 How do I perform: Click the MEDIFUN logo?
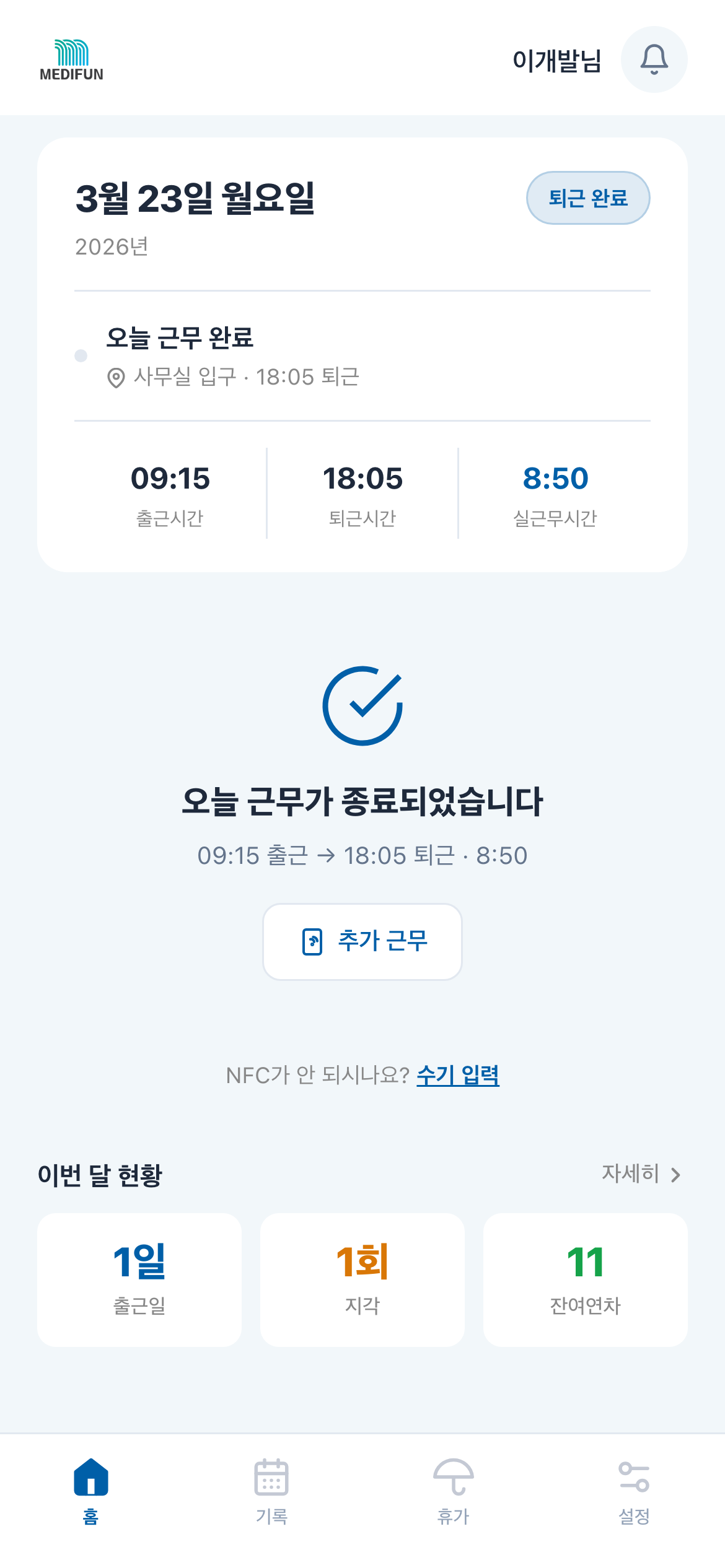click(x=72, y=59)
